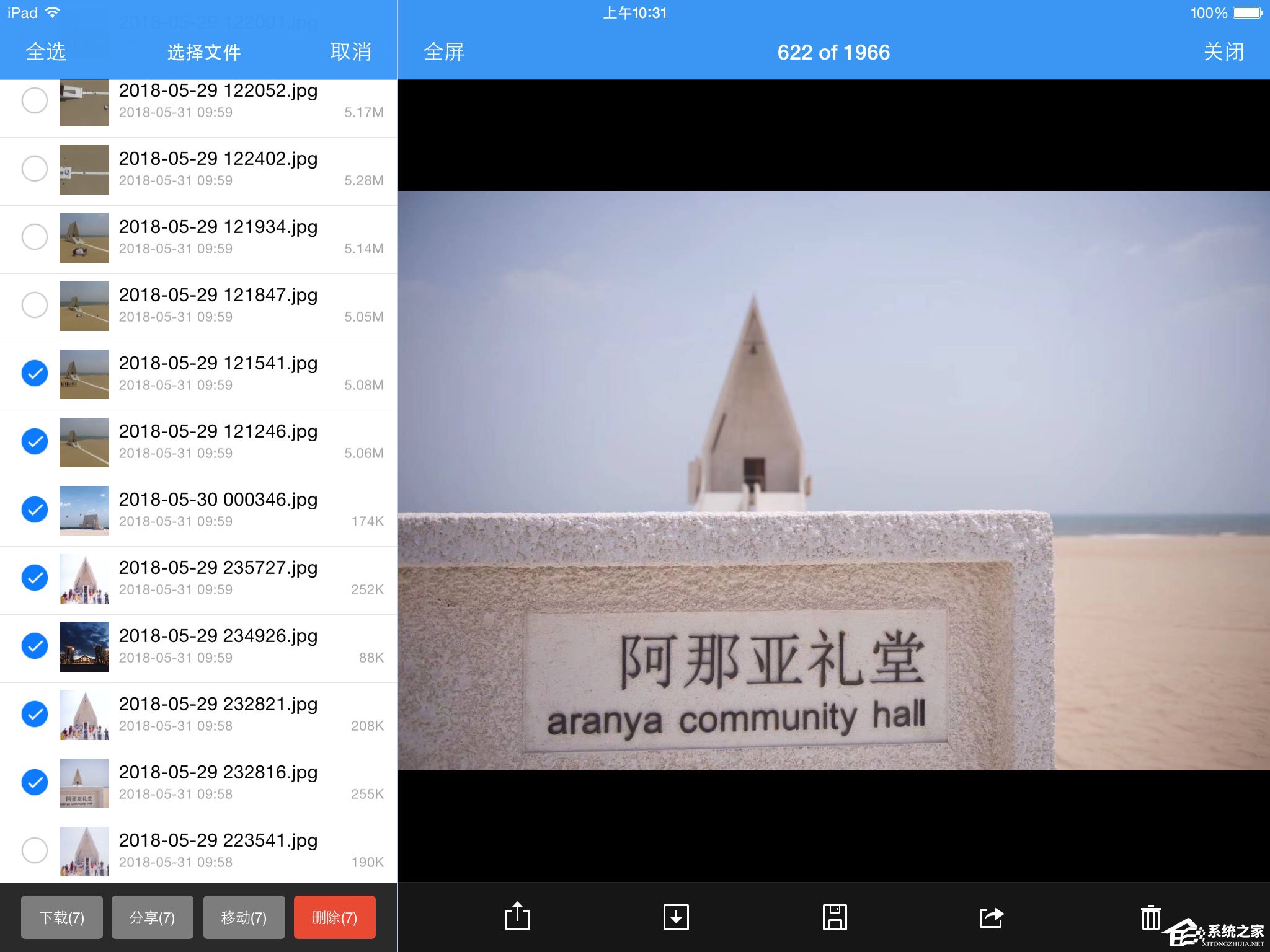
Task: Delete the current photo with trash icon
Action: click(x=1150, y=917)
